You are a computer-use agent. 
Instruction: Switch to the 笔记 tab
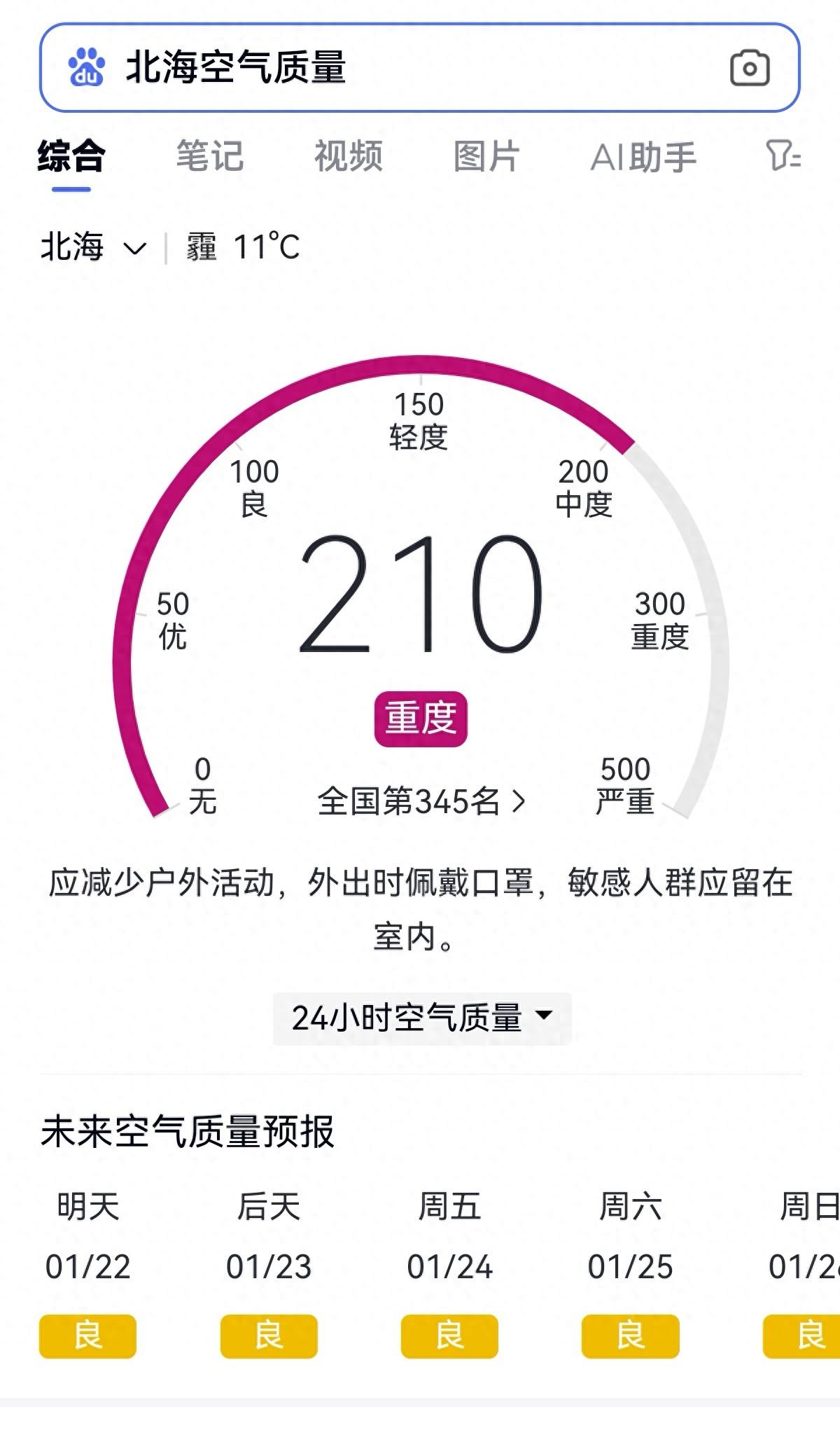click(x=209, y=156)
